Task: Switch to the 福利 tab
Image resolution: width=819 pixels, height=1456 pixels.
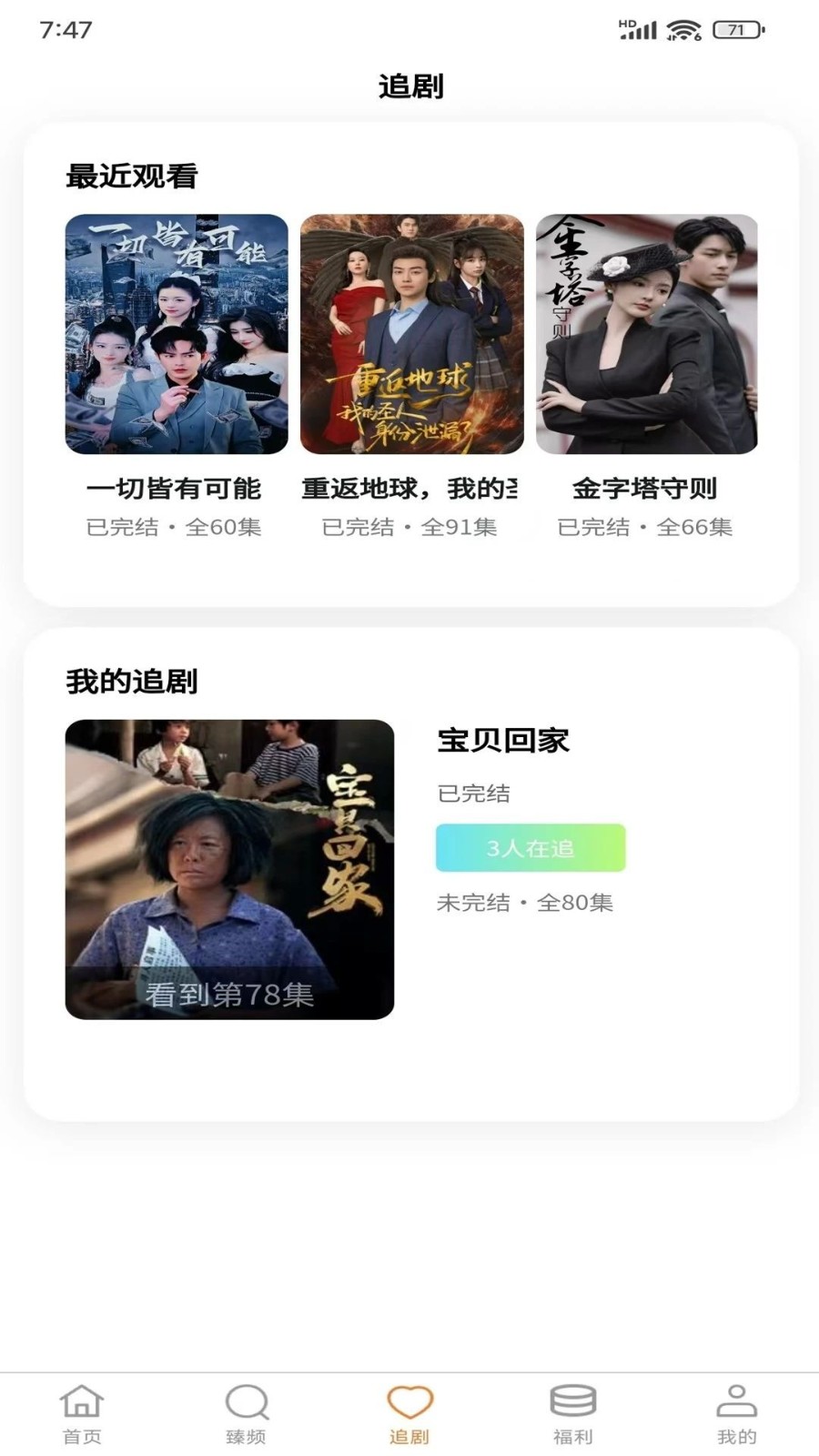Action: 573,1410
